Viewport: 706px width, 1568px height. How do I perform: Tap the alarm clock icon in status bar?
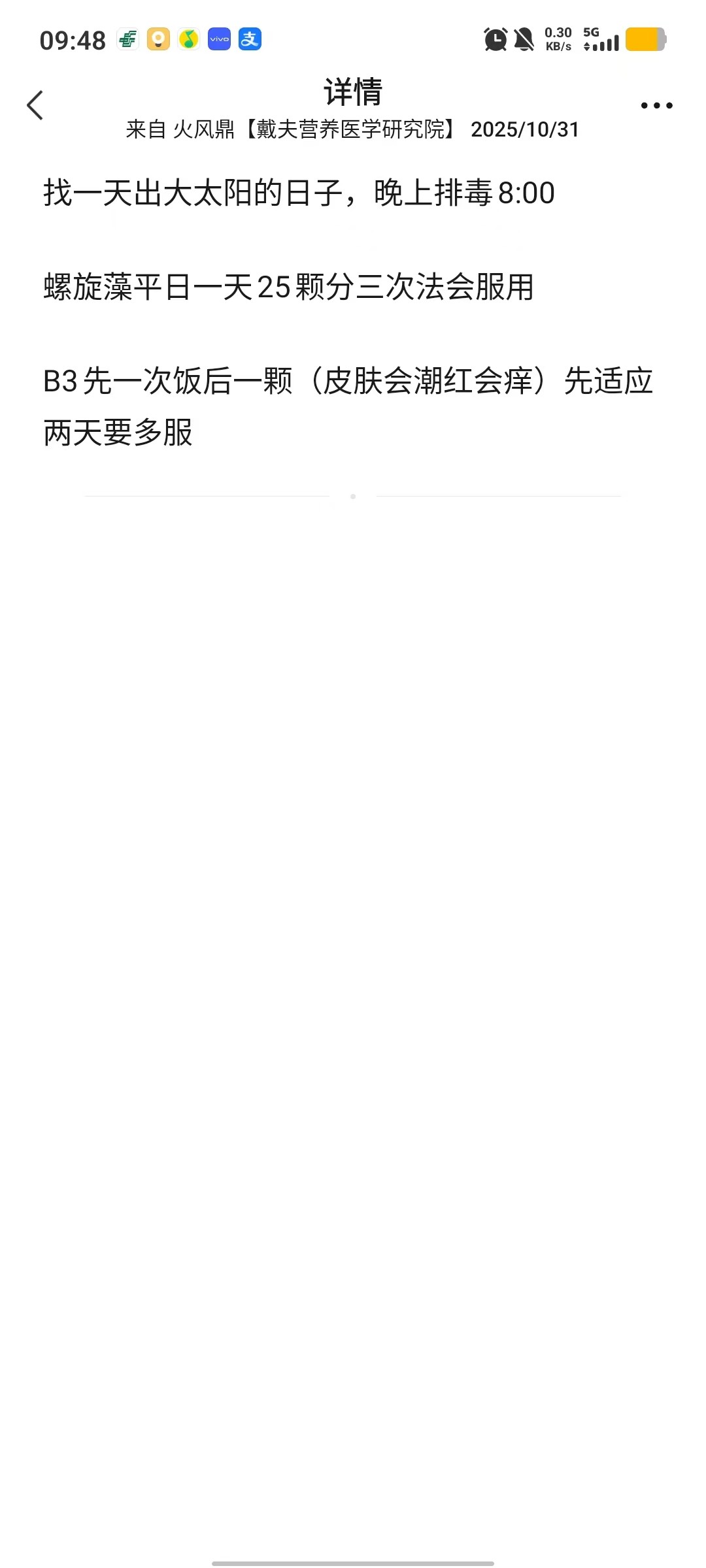pos(495,40)
